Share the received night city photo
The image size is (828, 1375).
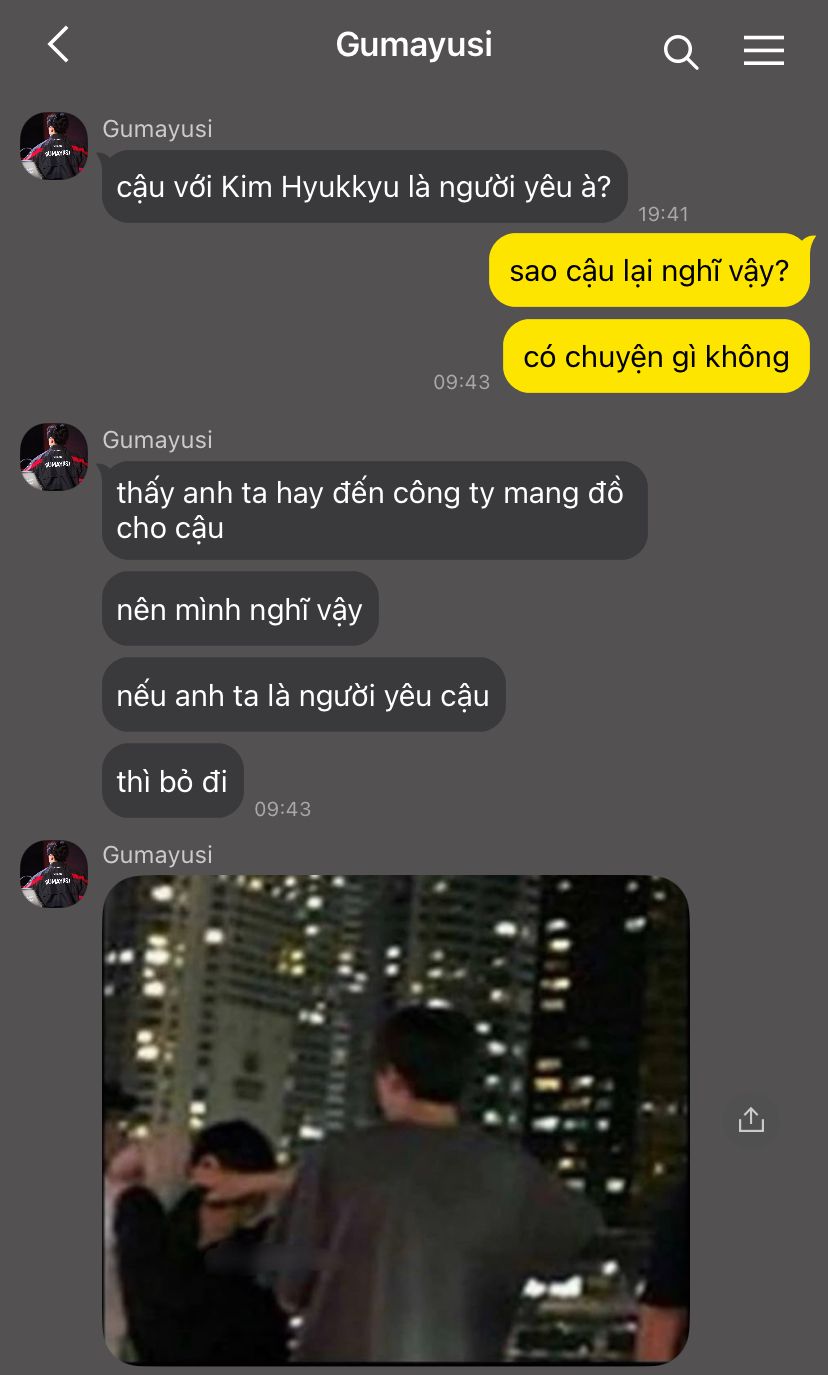point(750,1120)
